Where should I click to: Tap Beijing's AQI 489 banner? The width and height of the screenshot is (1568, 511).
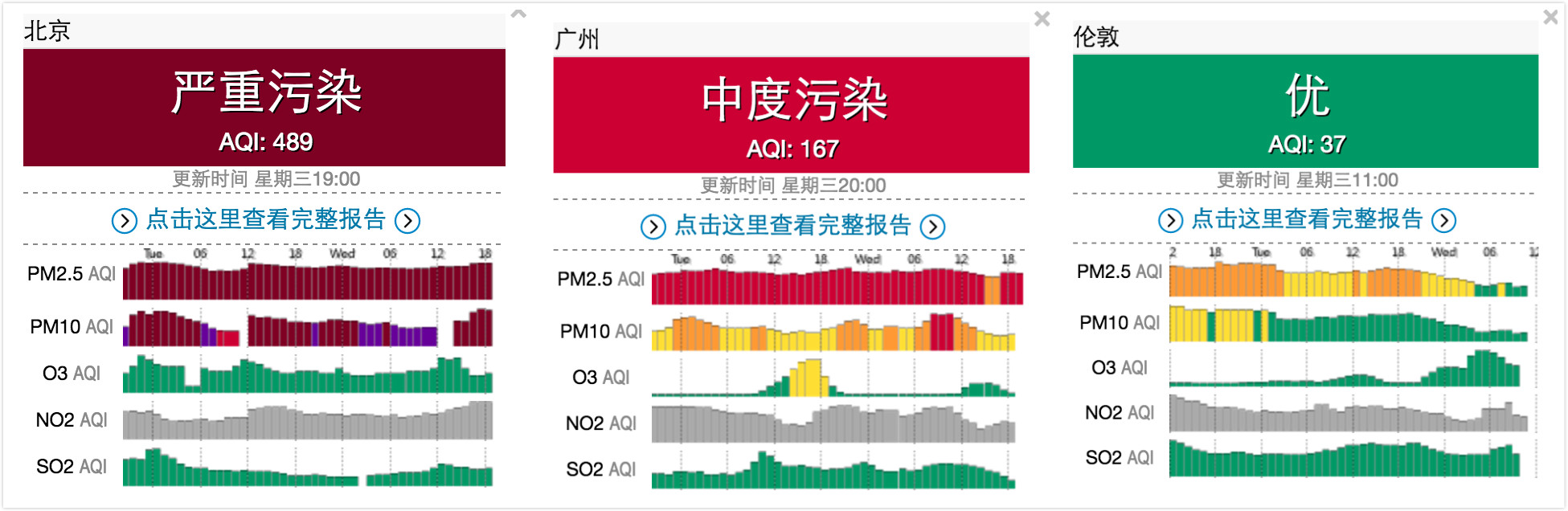[264, 108]
